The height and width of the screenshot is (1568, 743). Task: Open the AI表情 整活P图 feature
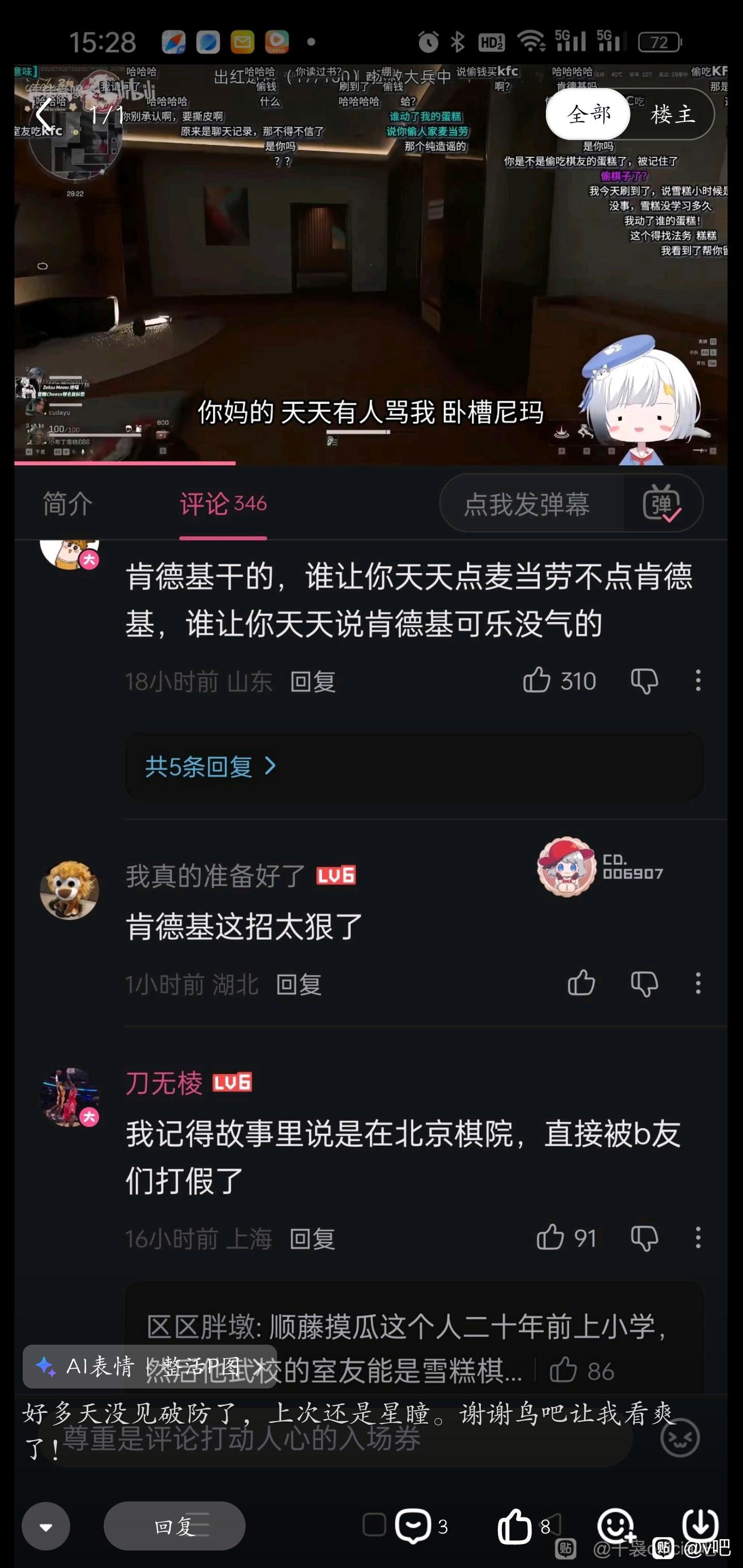pos(150,1366)
